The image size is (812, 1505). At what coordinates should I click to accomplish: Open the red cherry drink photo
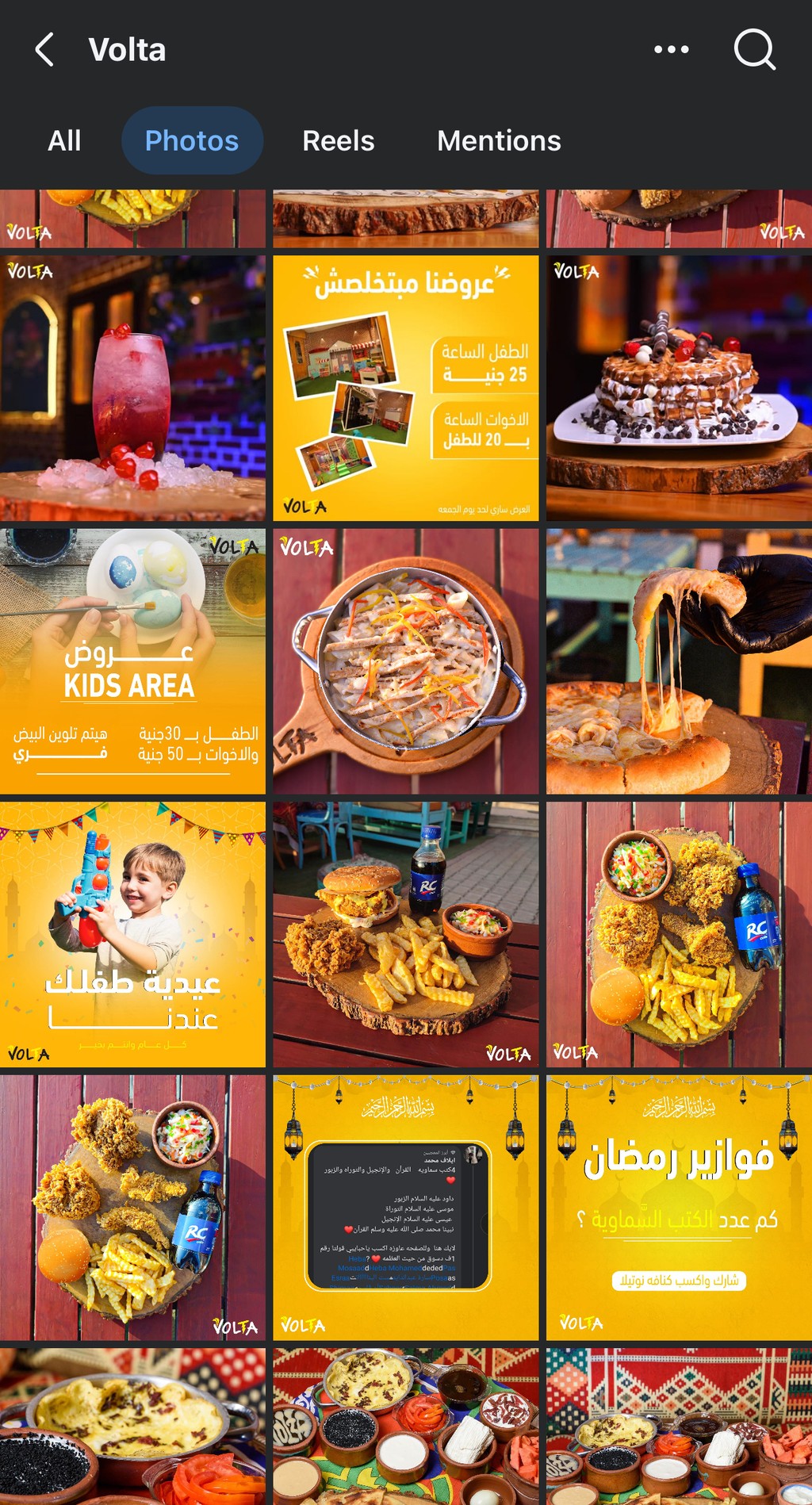(x=132, y=388)
